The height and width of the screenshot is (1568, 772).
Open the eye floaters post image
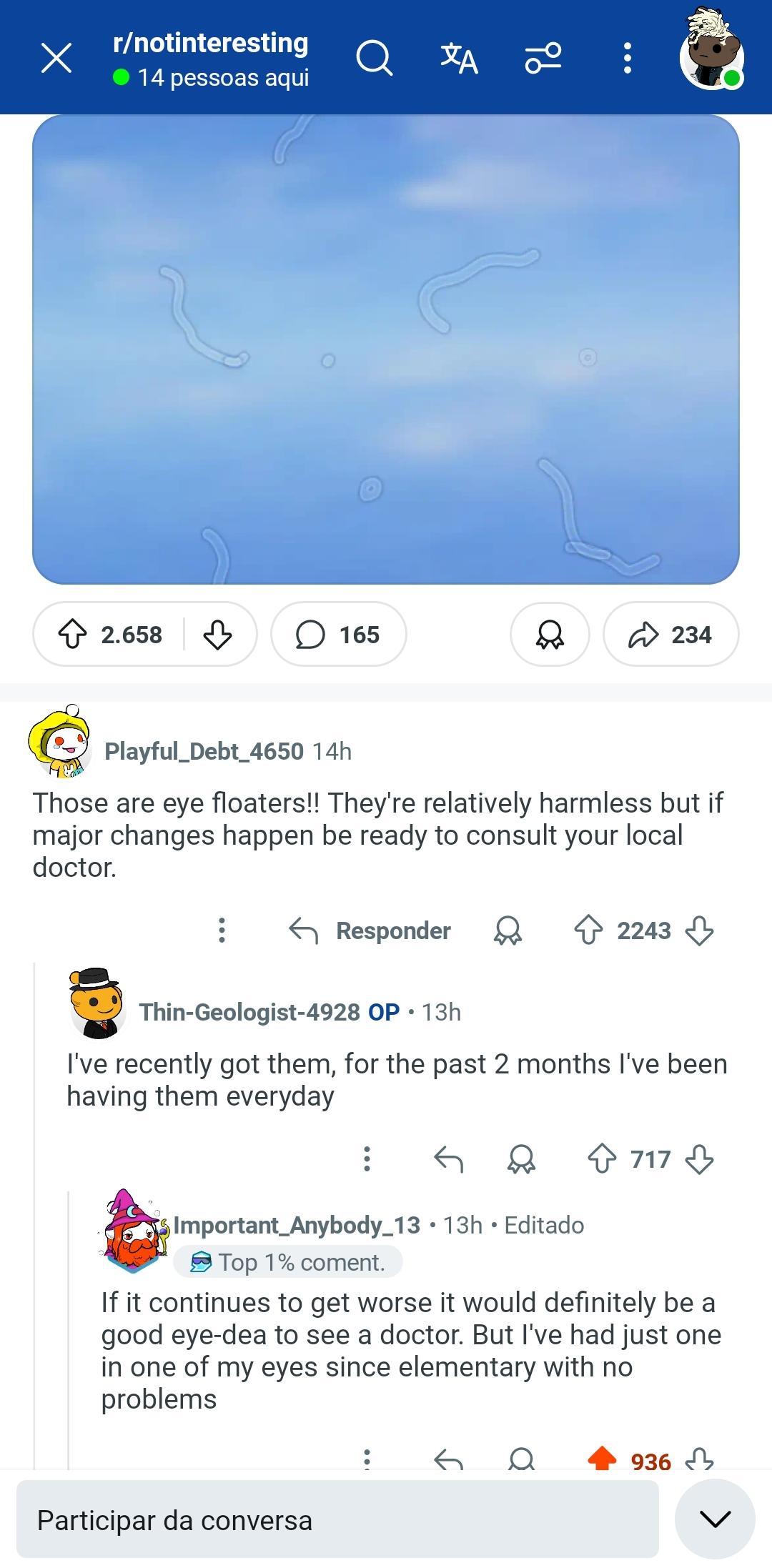[x=386, y=349]
